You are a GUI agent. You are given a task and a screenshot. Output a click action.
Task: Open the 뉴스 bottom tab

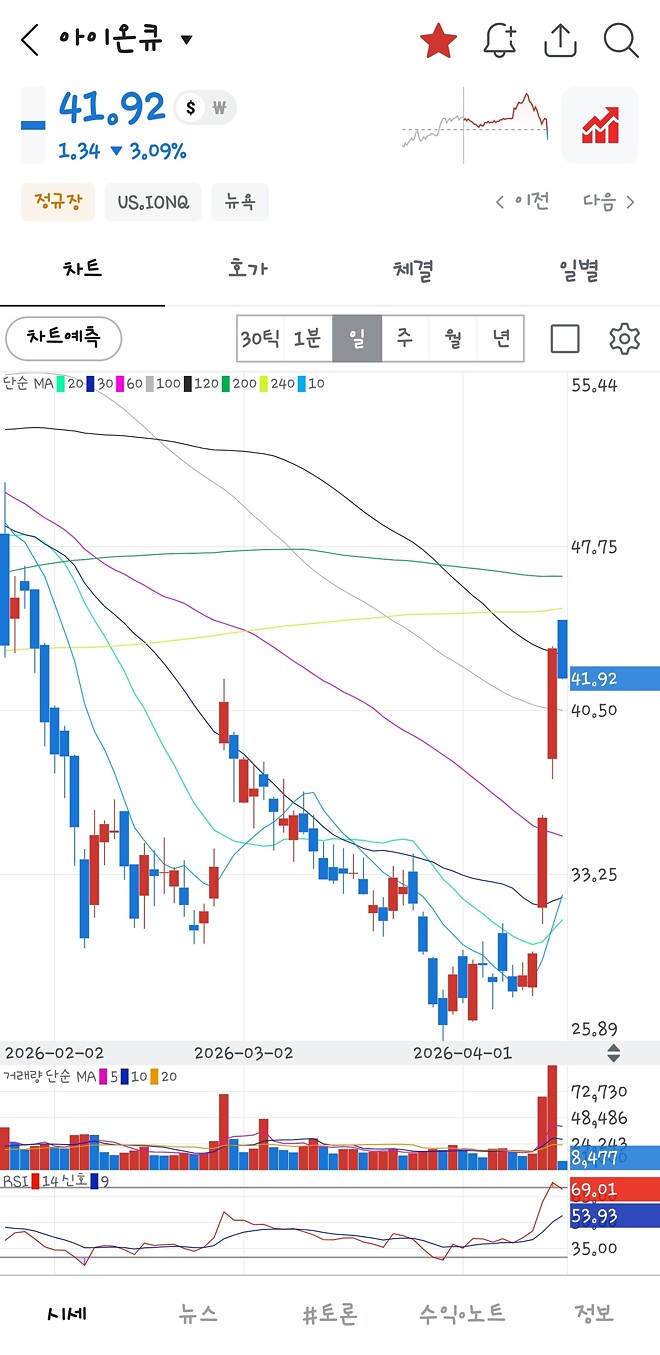198,1313
